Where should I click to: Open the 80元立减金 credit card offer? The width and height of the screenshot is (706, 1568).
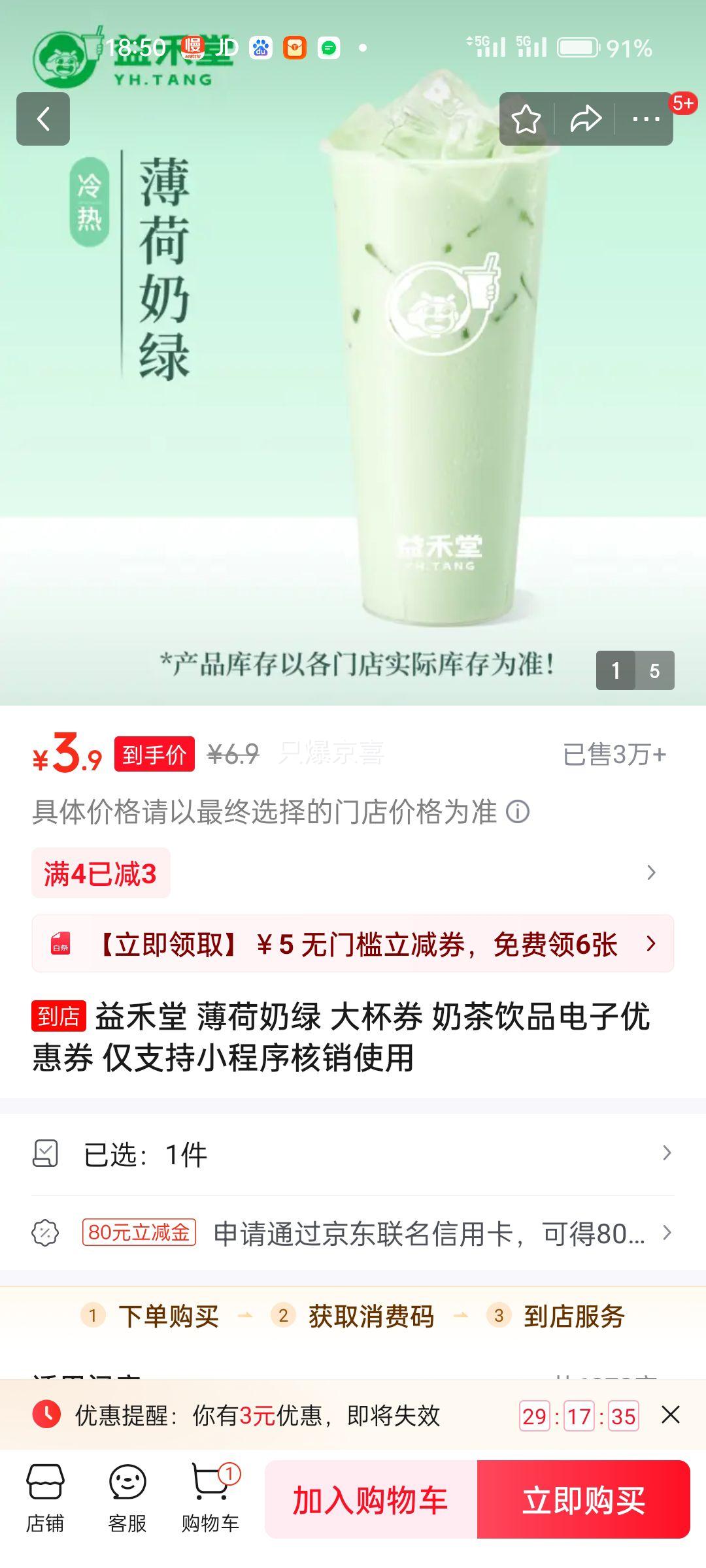point(353,1233)
